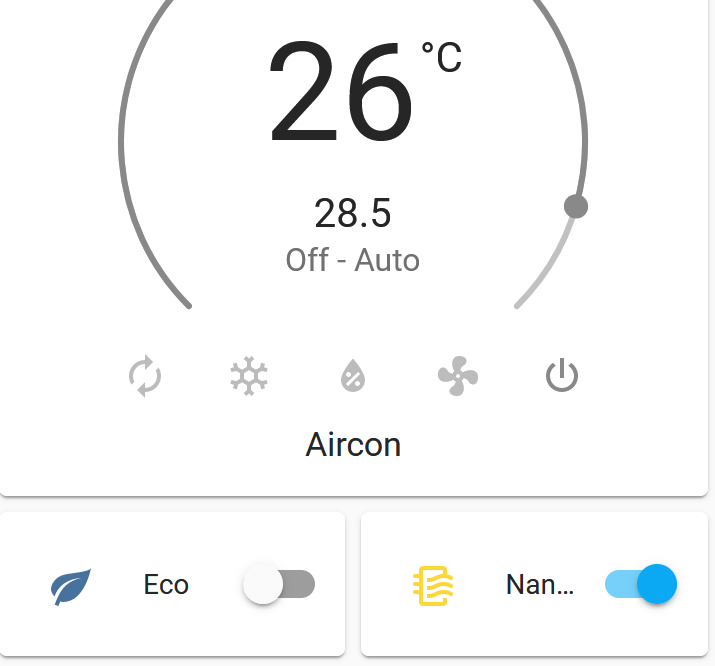The width and height of the screenshot is (715, 666).
Task: Open the Eco leaf icon details
Action: coord(71,585)
